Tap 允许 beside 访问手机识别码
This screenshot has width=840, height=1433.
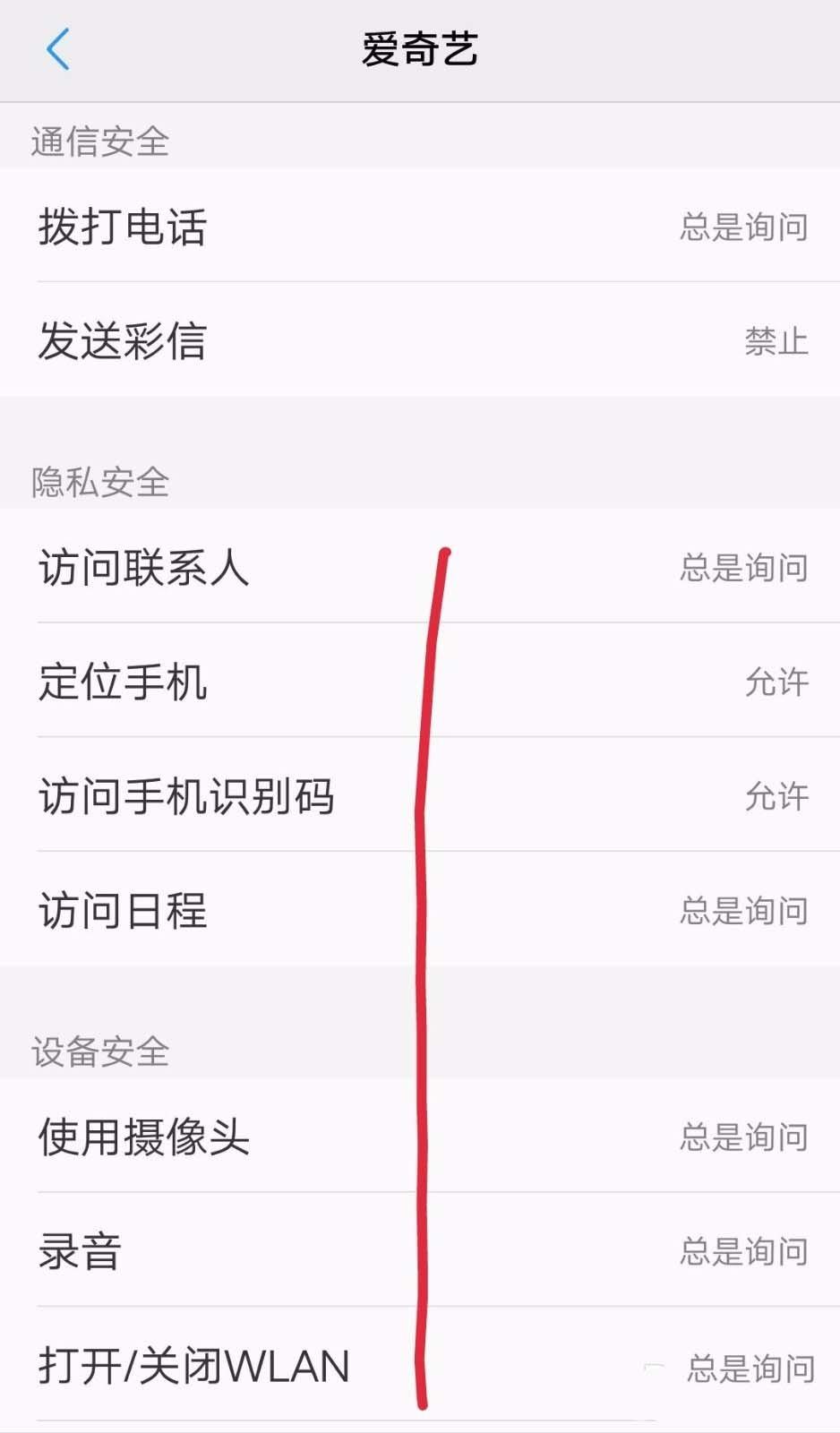pyautogui.click(x=776, y=797)
